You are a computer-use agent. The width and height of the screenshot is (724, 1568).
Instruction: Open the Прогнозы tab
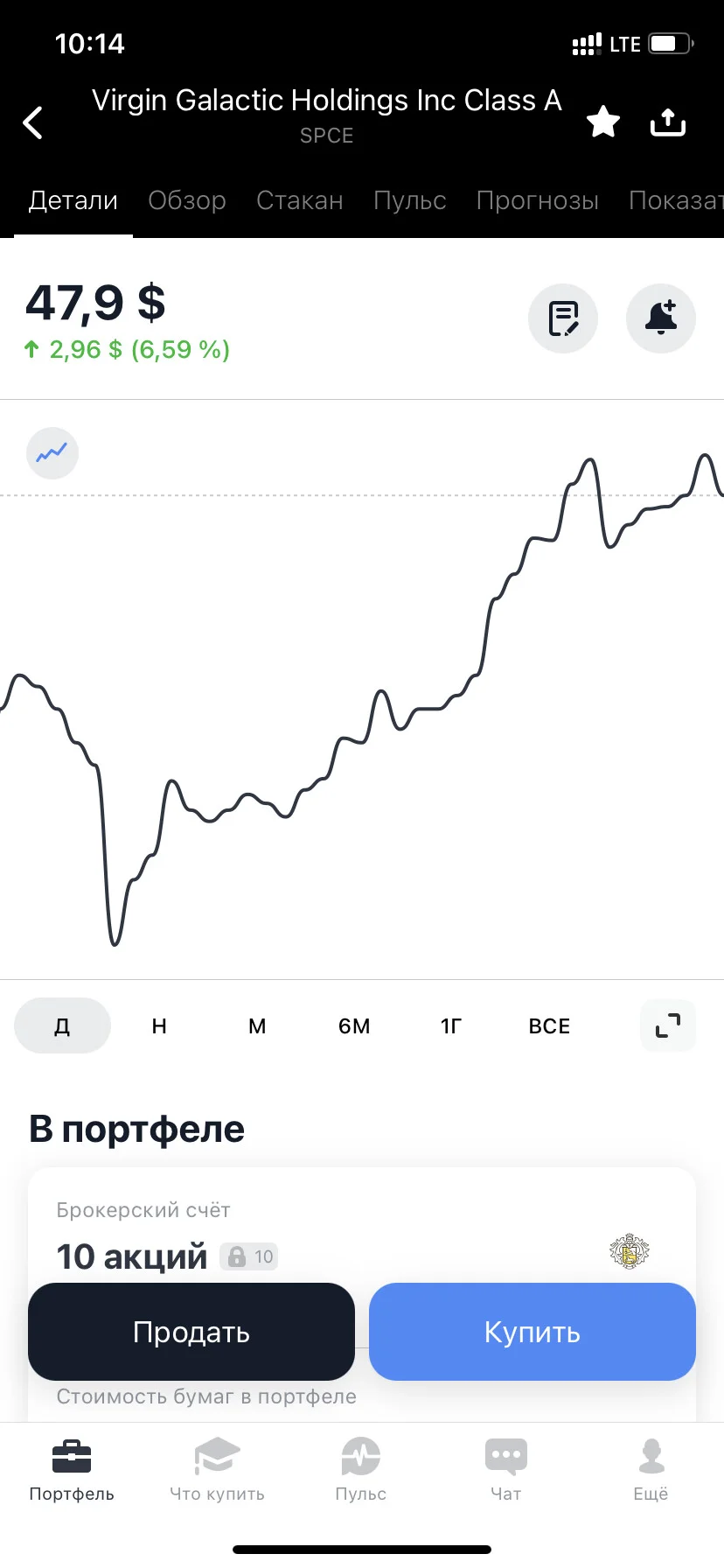tap(538, 200)
